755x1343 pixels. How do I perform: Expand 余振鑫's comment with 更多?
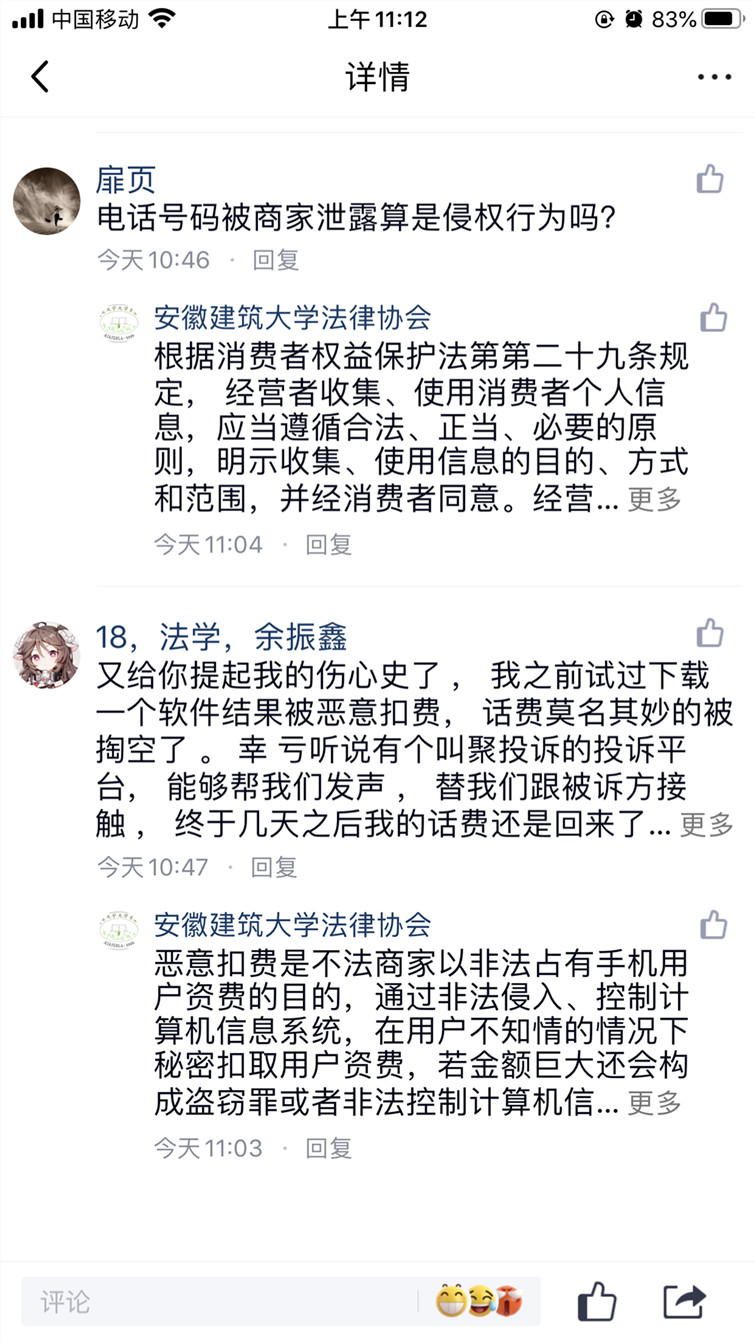(x=707, y=825)
